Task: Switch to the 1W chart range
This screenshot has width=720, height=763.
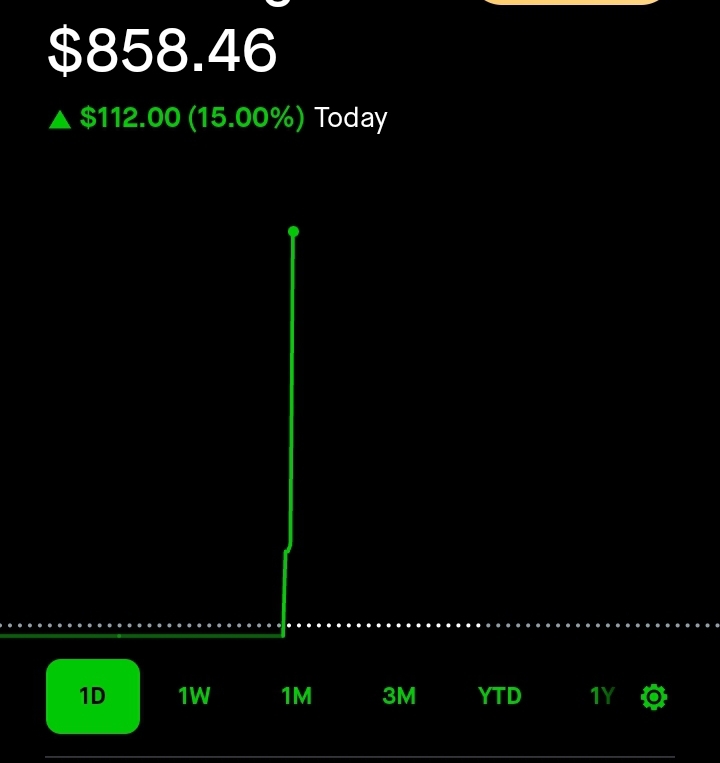Action: click(x=195, y=696)
